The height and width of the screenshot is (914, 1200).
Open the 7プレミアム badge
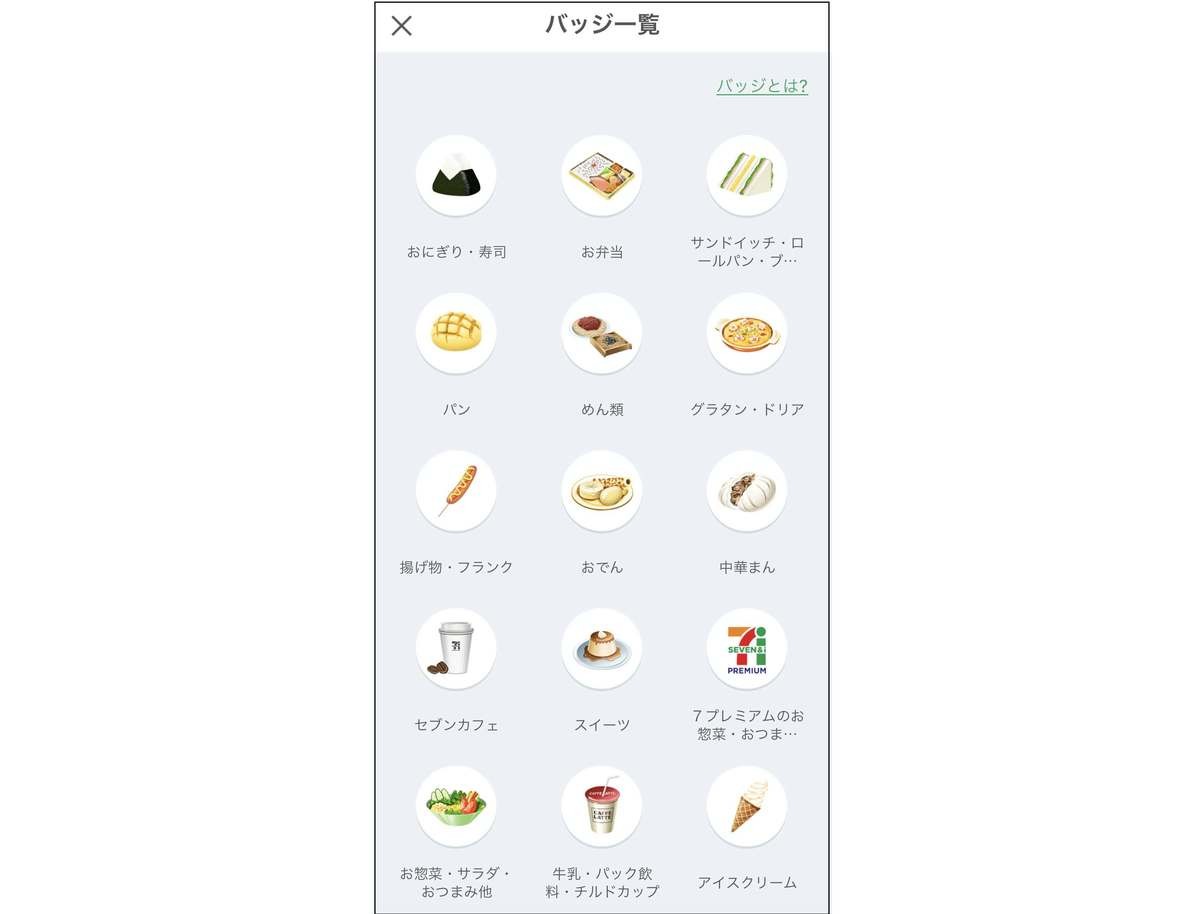(746, 648)
